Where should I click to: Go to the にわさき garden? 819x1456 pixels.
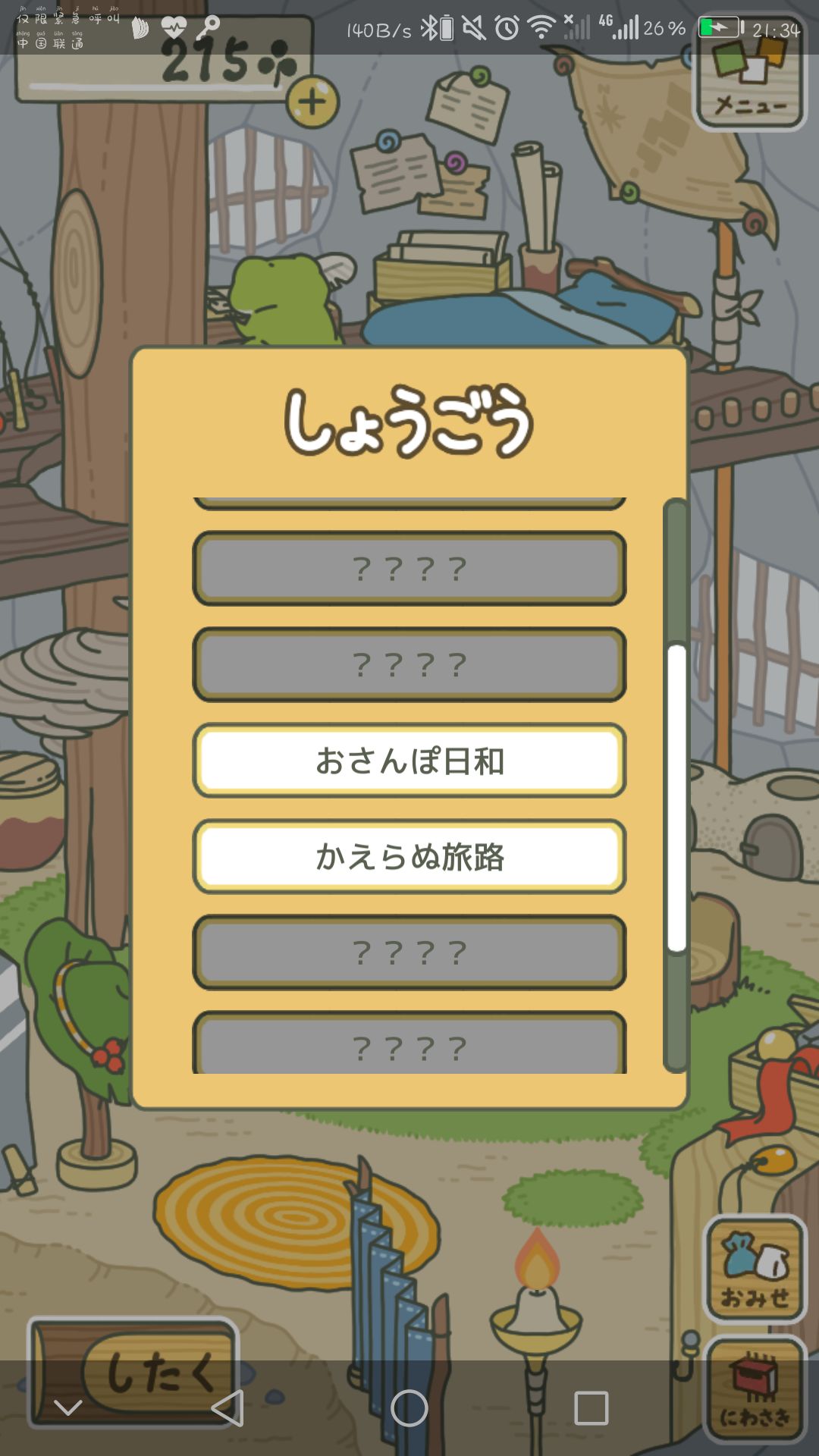[x=755, y=1389]
